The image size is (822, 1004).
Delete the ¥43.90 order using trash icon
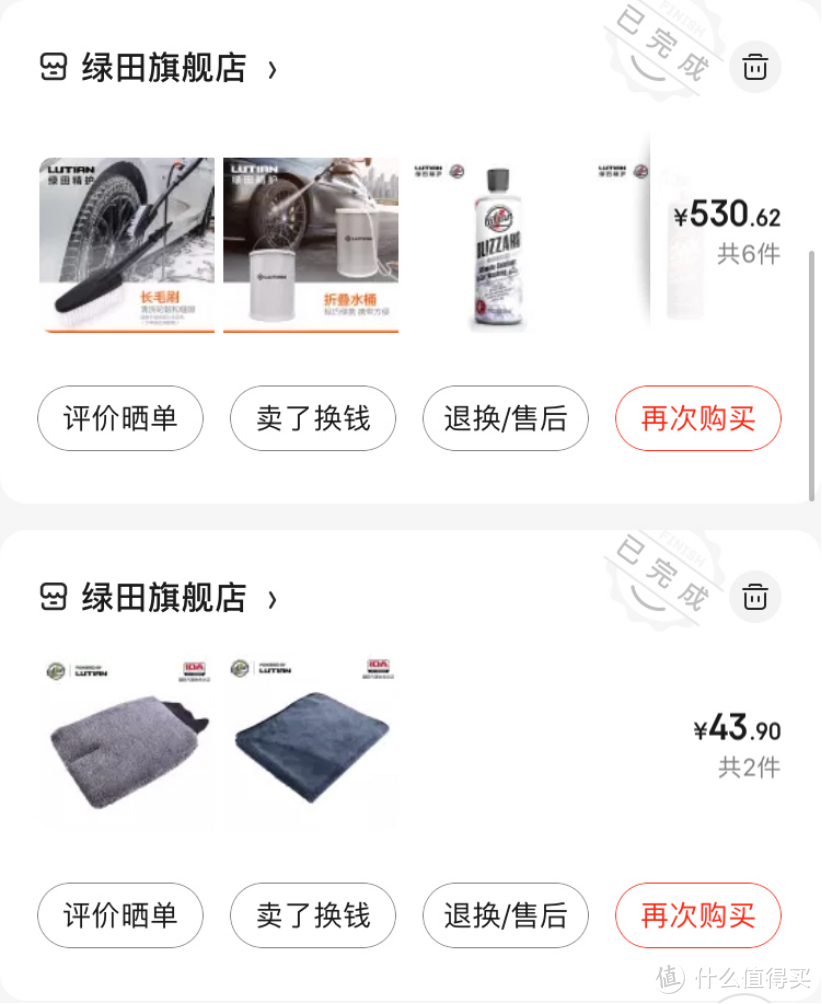(x=757, y=598)
